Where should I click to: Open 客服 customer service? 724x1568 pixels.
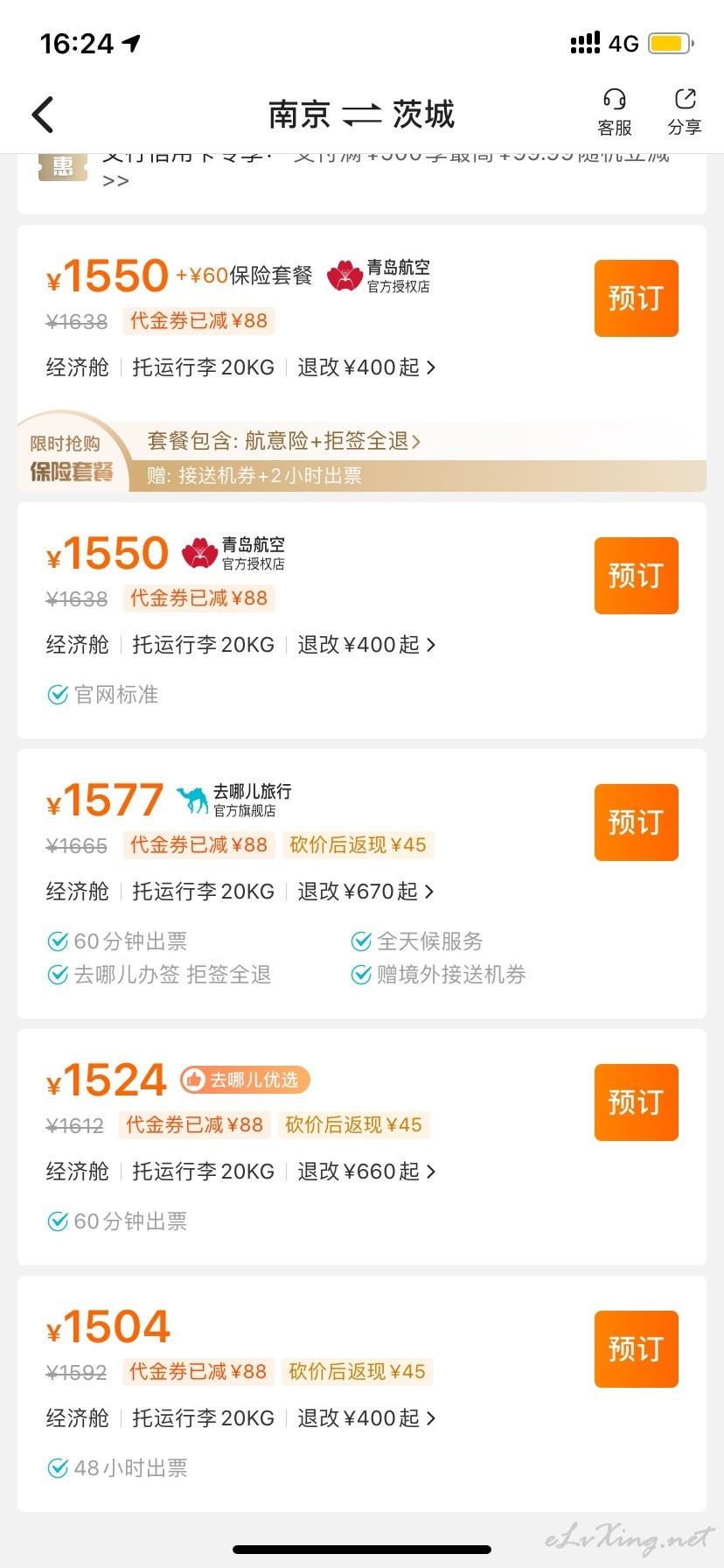[x=615, y=113]
